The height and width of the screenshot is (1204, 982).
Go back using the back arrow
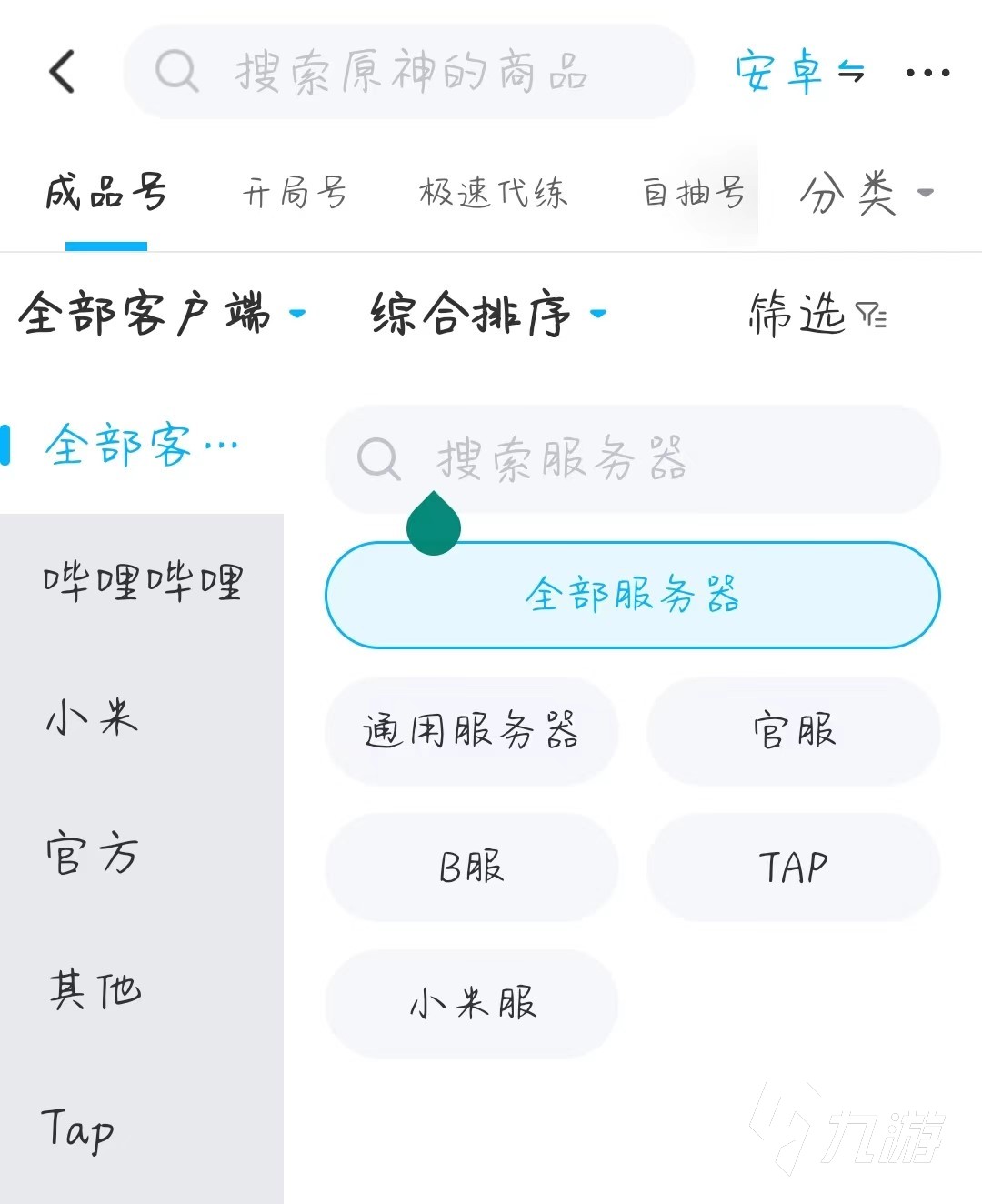pyautogui.click(x=62, y=71)
